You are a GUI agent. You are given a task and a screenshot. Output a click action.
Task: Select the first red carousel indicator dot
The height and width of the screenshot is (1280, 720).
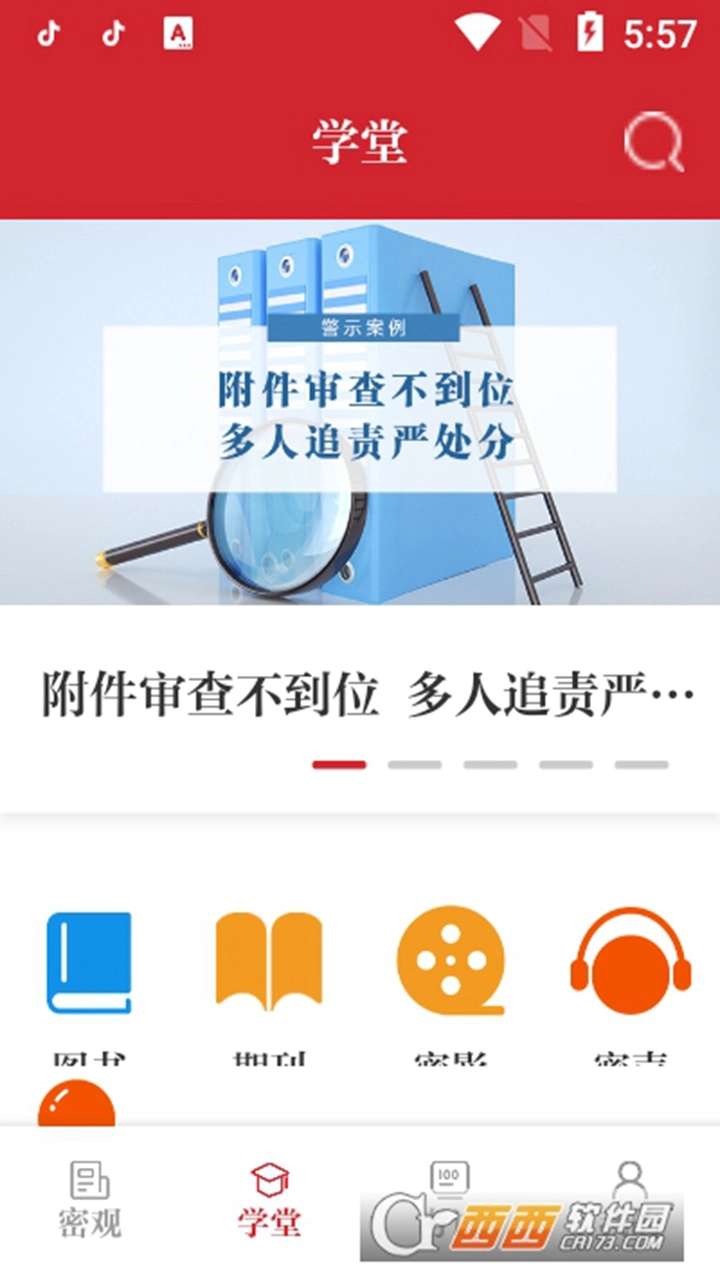tap(339, 763)
